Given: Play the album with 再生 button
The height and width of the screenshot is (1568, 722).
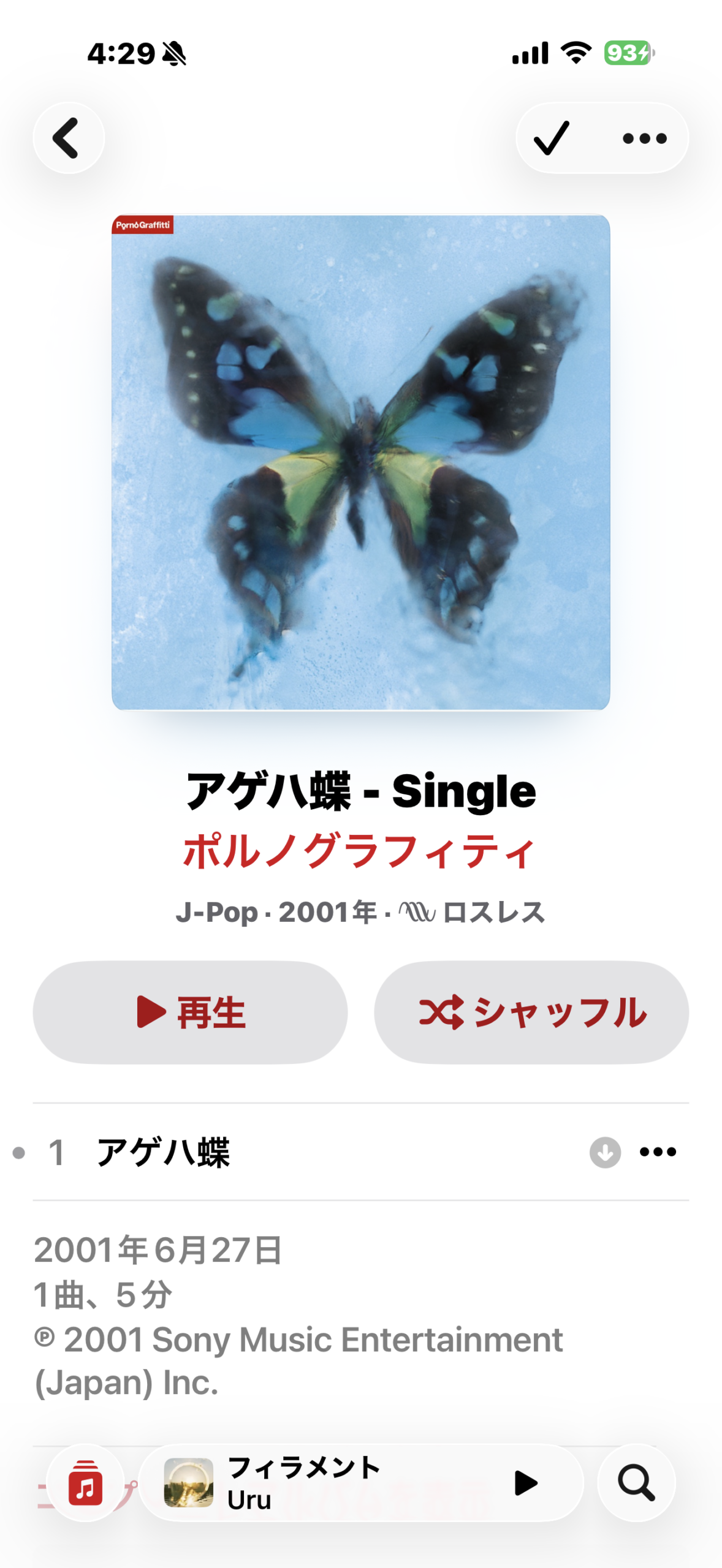Looking at the screenshot, I should [x=190, y=1012].
